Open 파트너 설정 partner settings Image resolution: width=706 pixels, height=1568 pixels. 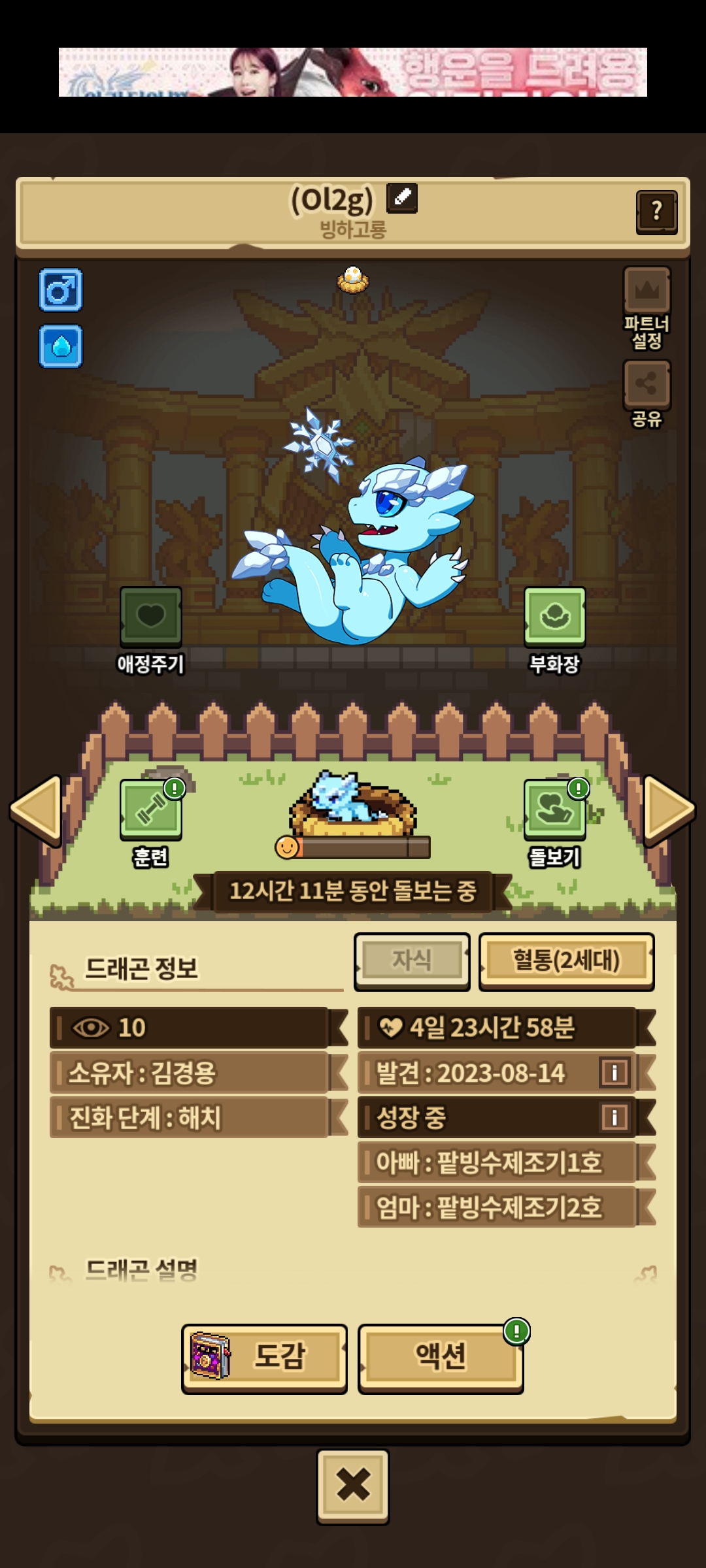click(x=647, y=291)
